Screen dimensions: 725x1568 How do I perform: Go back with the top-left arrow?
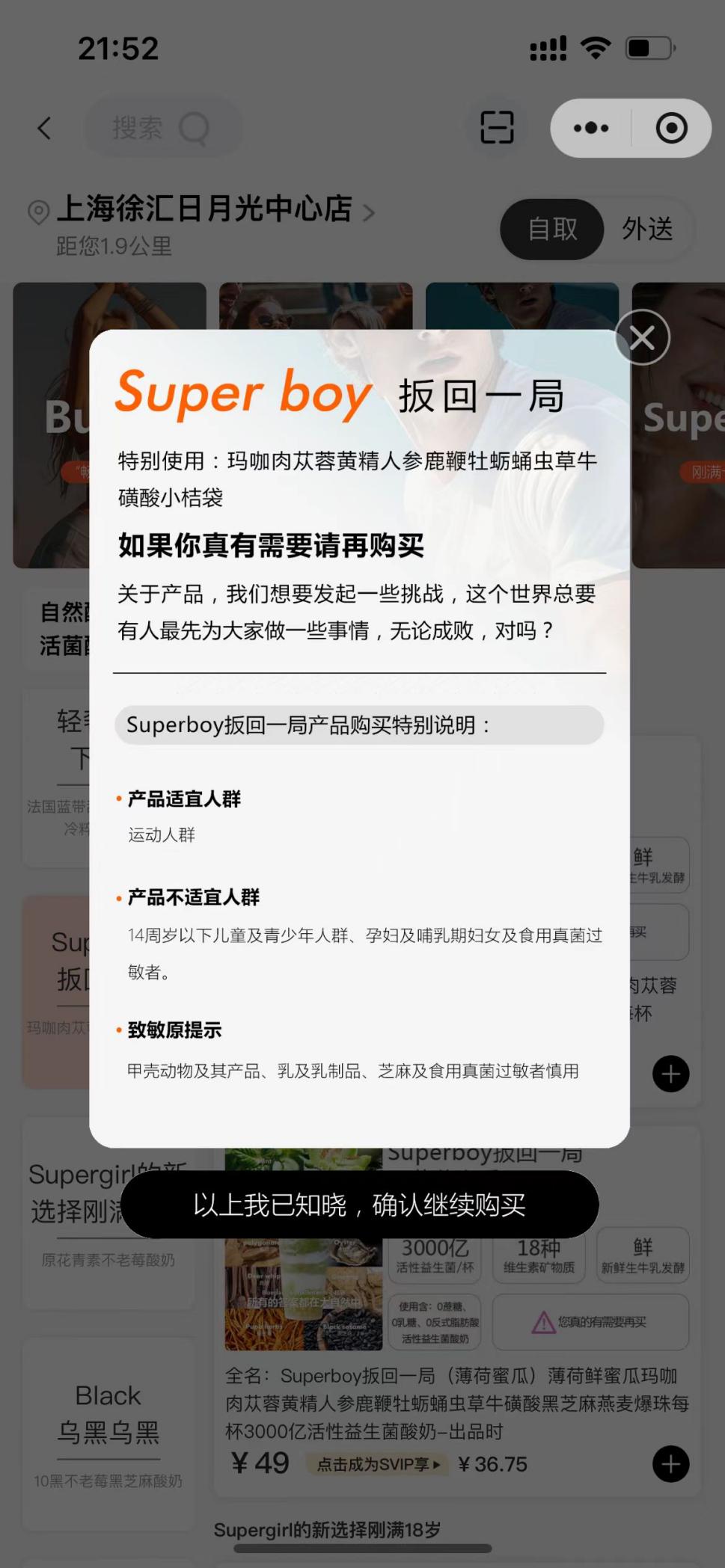[x=45, y=128]
